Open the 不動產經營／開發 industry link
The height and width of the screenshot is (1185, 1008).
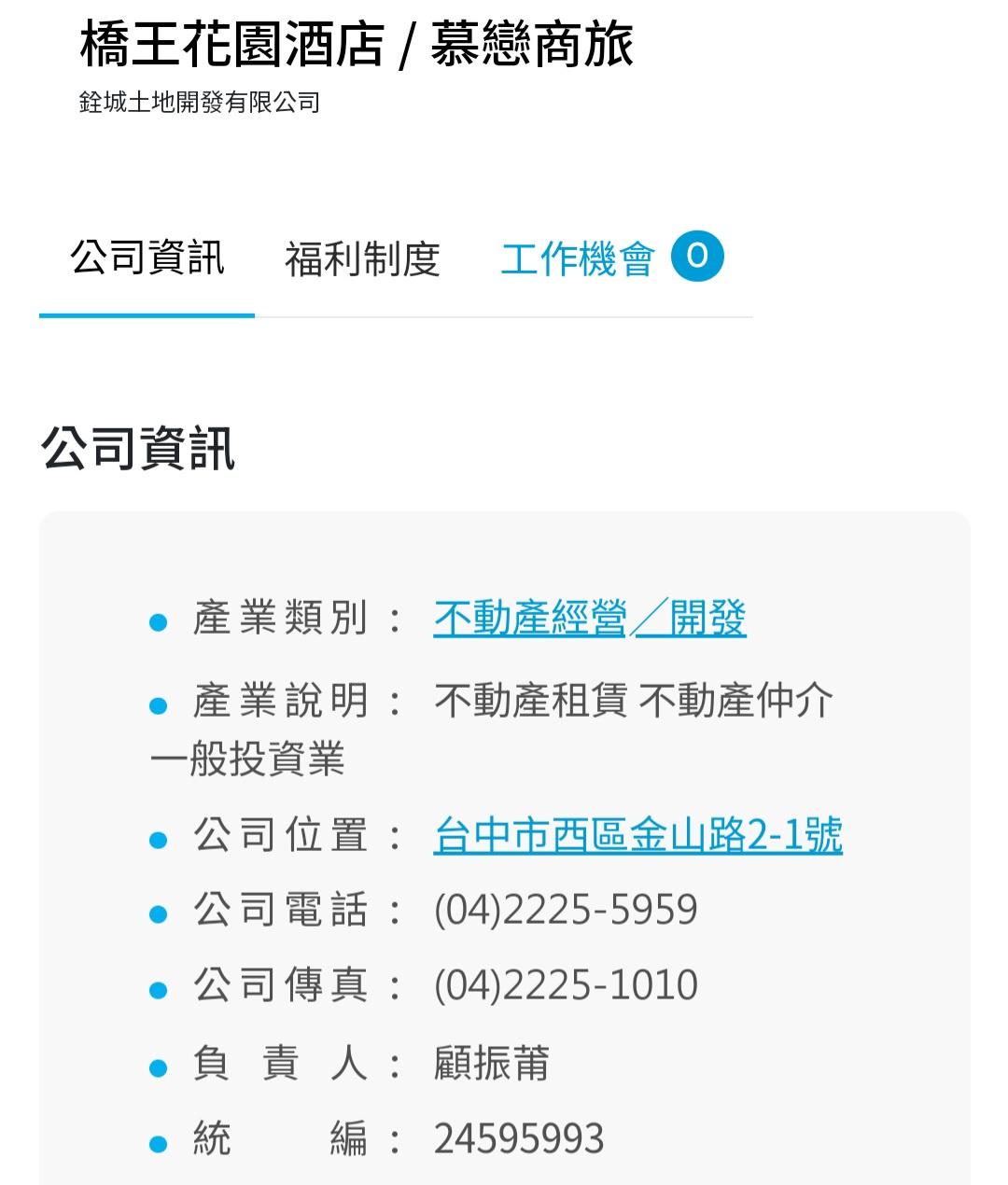point(589,619)
